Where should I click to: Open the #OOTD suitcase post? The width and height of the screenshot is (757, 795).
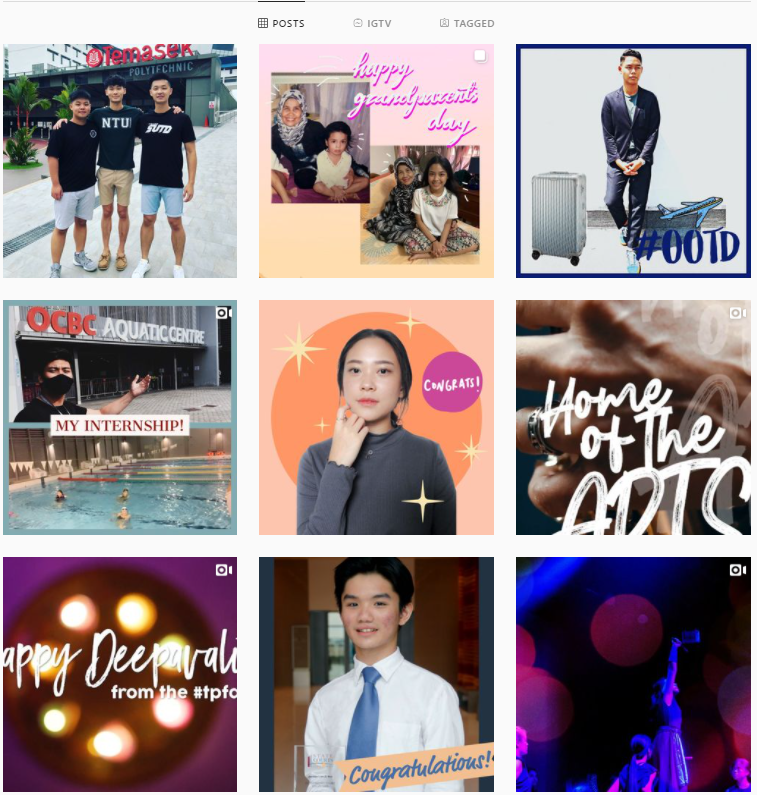click(x=632, y=161)
